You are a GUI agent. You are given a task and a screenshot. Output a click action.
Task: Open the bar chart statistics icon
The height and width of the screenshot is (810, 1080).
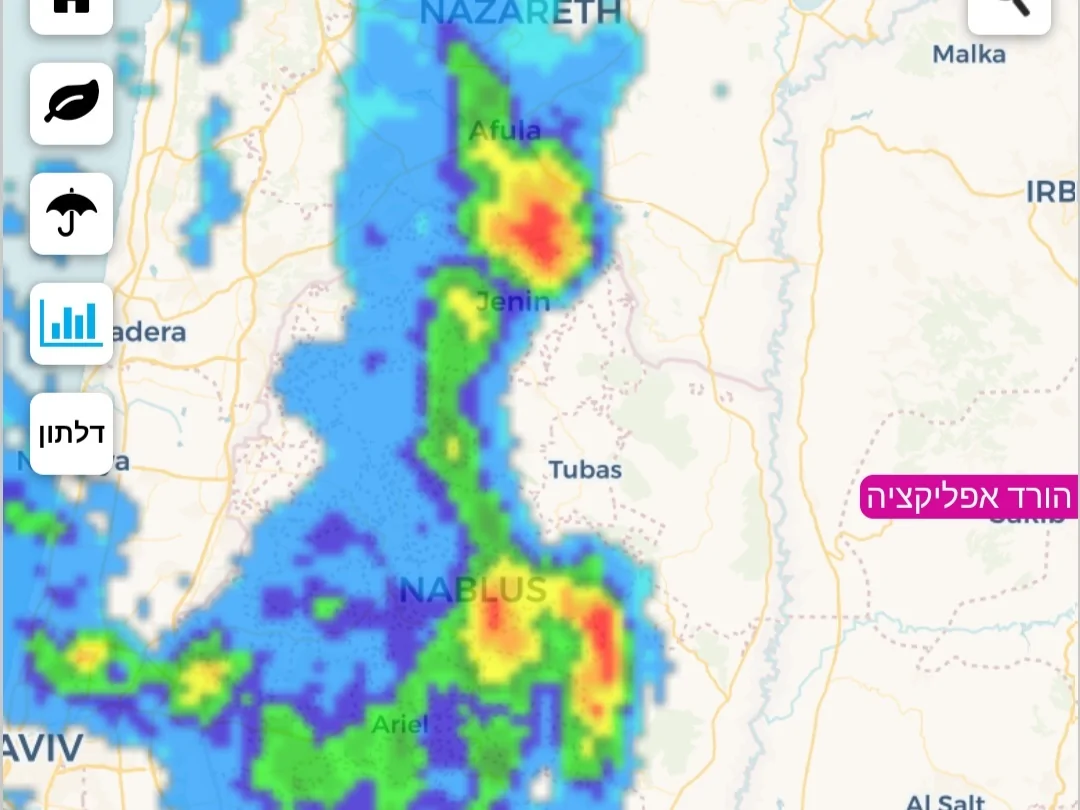(x=71, y=323)
